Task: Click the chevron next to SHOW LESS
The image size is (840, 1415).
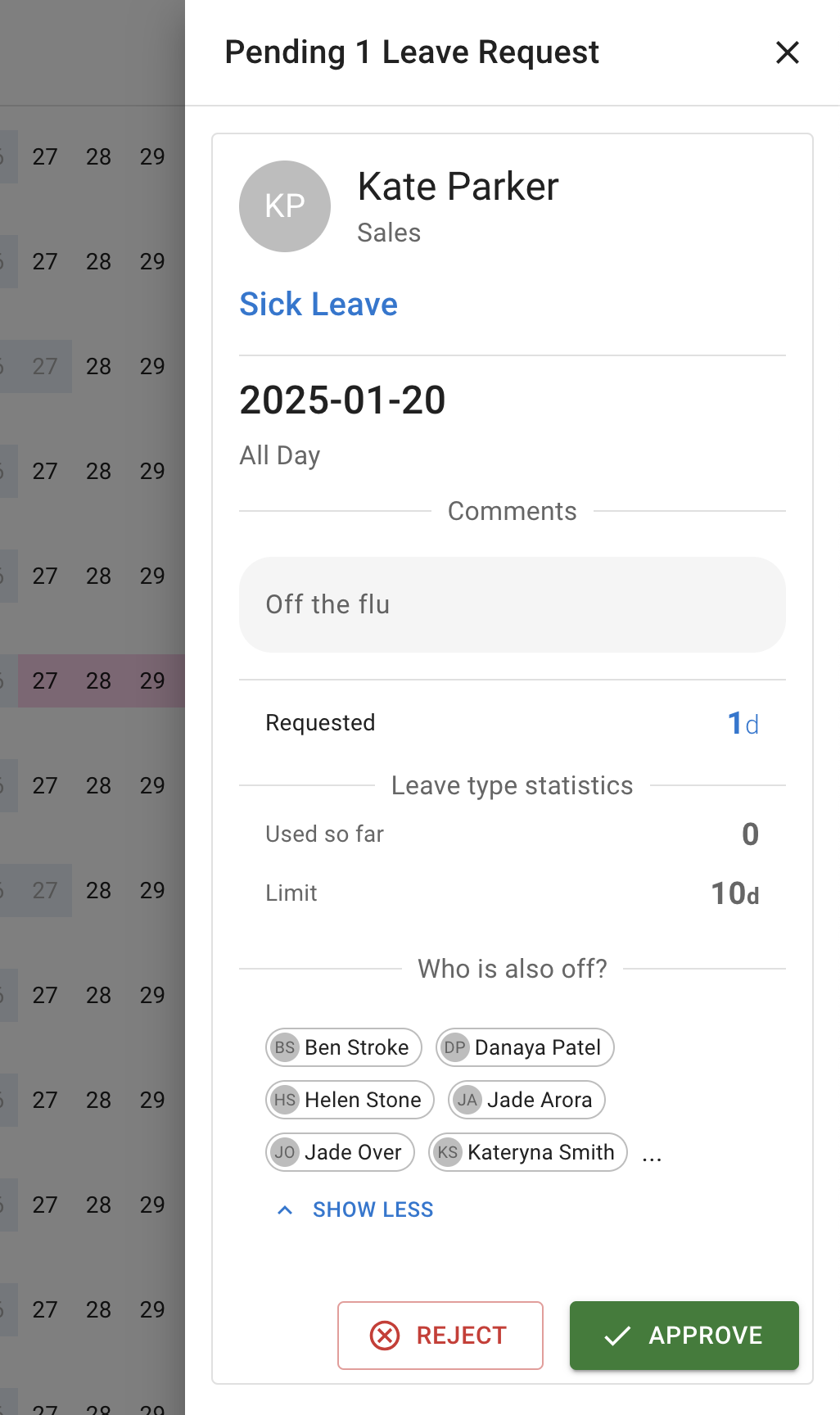Action: click(285, 1209)
